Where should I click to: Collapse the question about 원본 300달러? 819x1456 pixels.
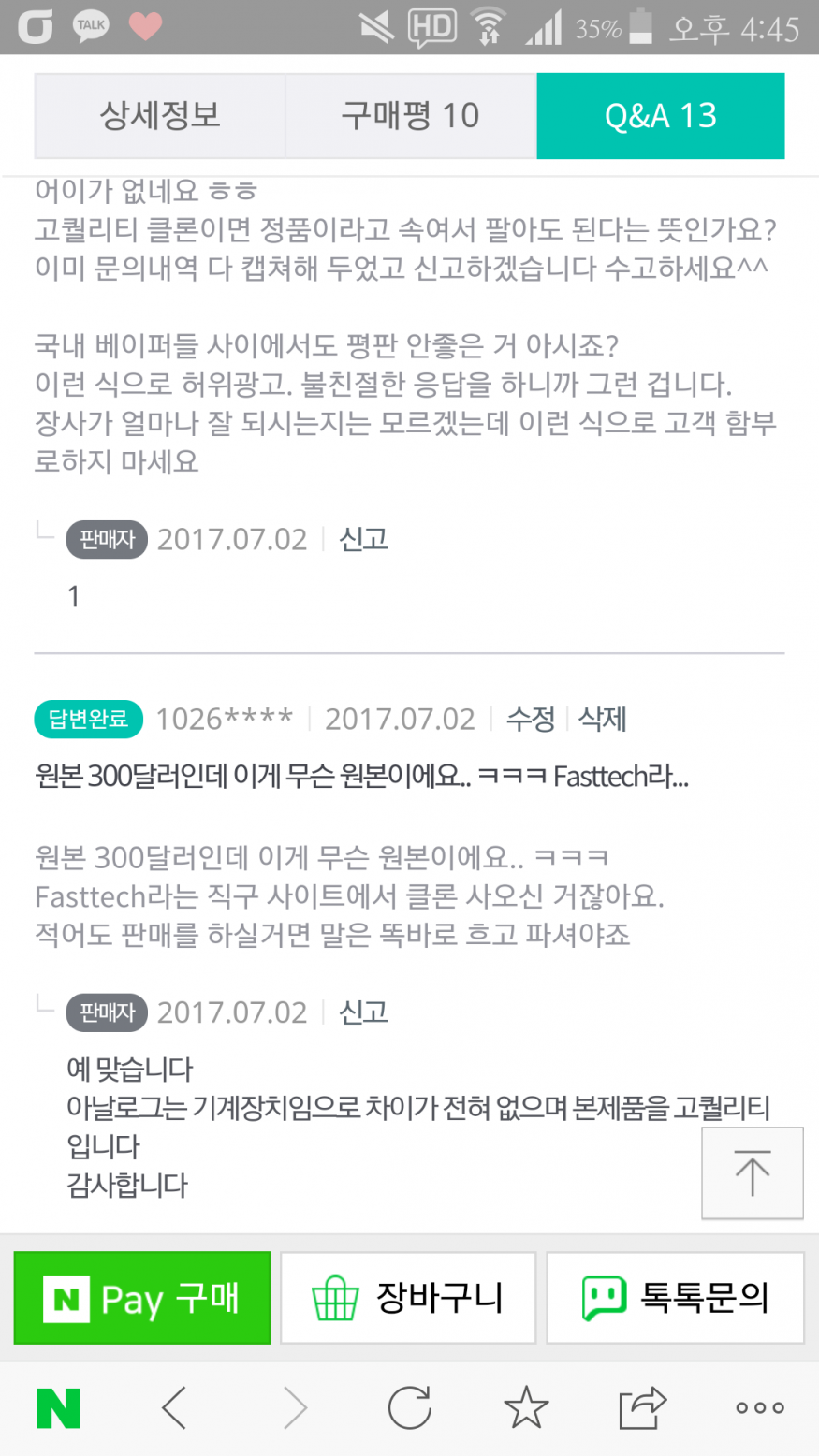[361, 776]
